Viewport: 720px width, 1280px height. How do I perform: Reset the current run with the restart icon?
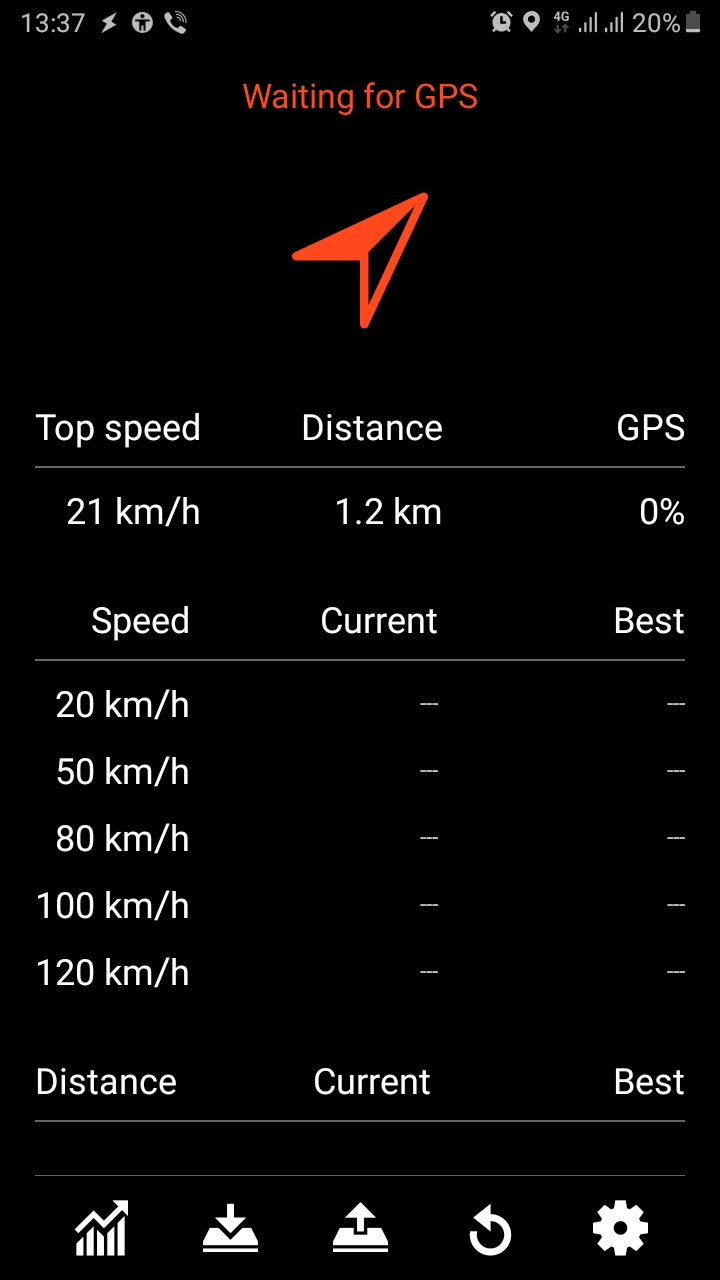point(490,1230)
